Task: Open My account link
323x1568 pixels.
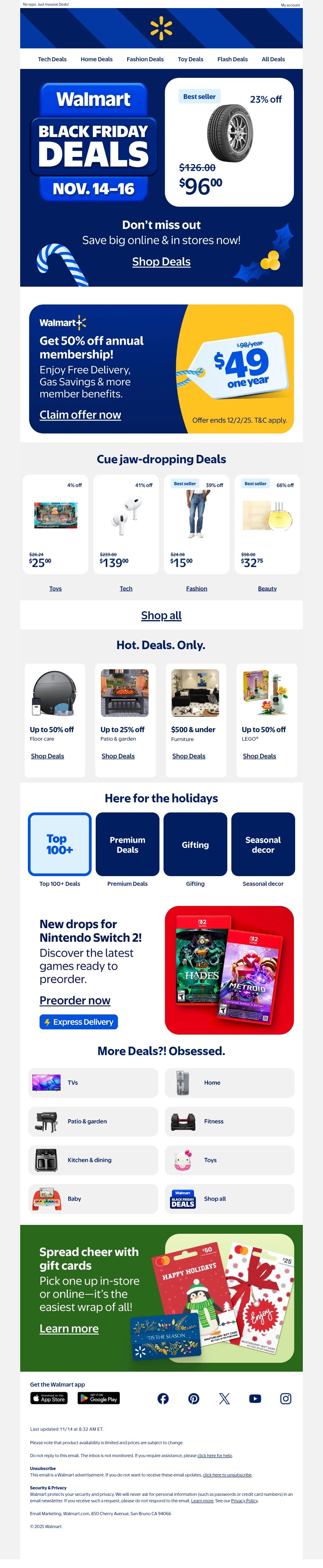Action: [290, 5]
